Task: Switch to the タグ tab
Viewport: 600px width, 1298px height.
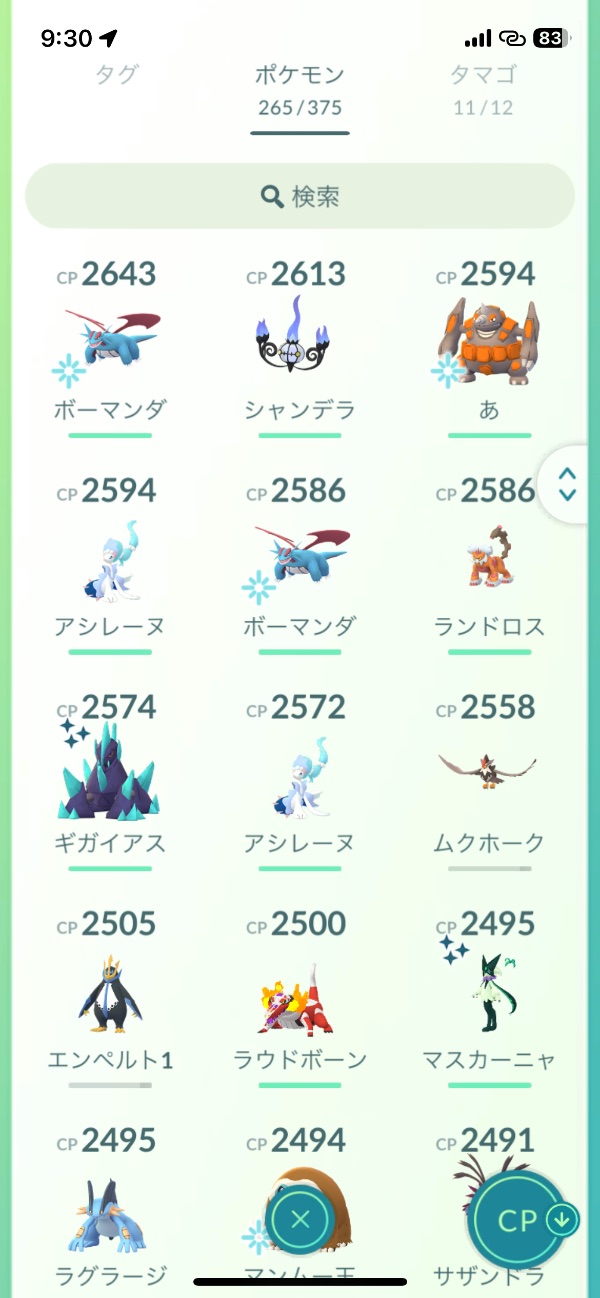Action: [x=116, y=75]
